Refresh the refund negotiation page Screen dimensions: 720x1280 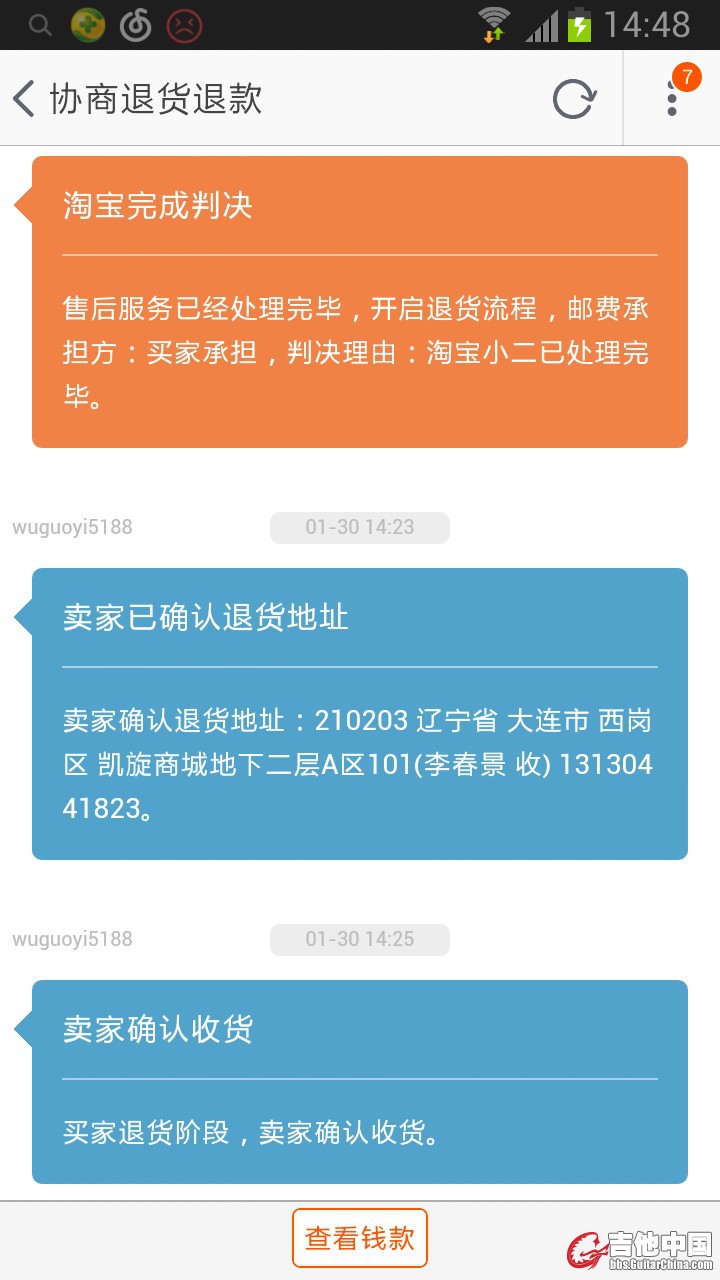click(574, 99)
